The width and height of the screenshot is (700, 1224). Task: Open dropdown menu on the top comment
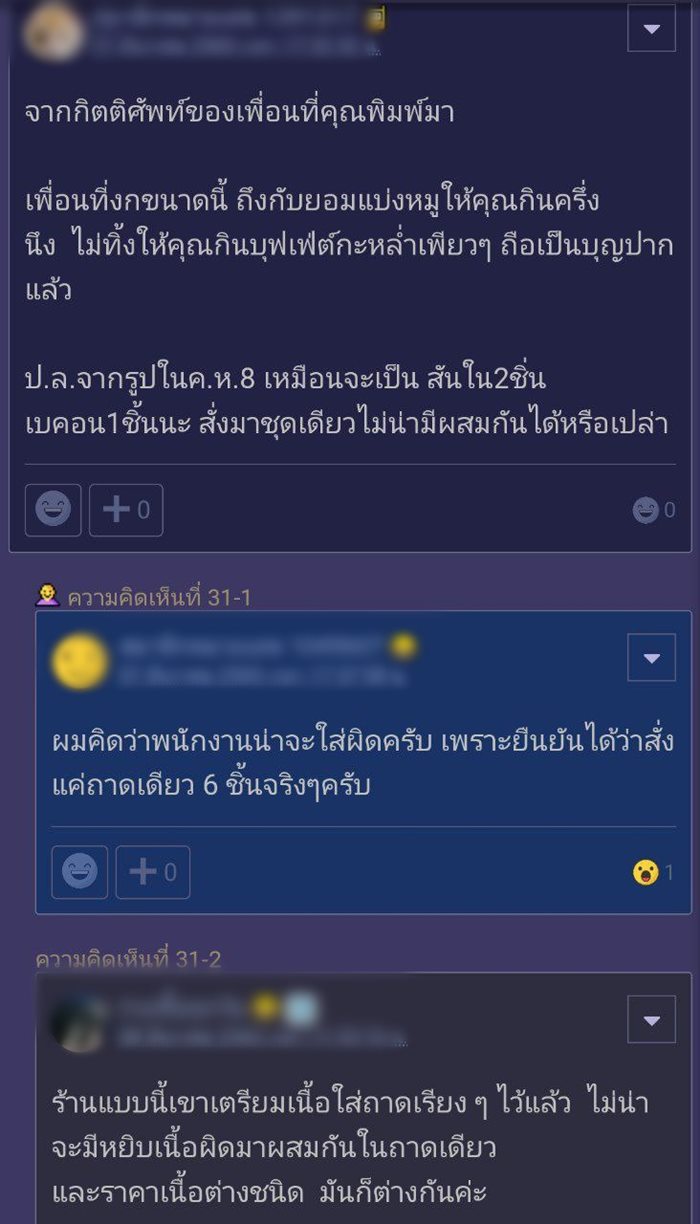click(x=651, y=28)
